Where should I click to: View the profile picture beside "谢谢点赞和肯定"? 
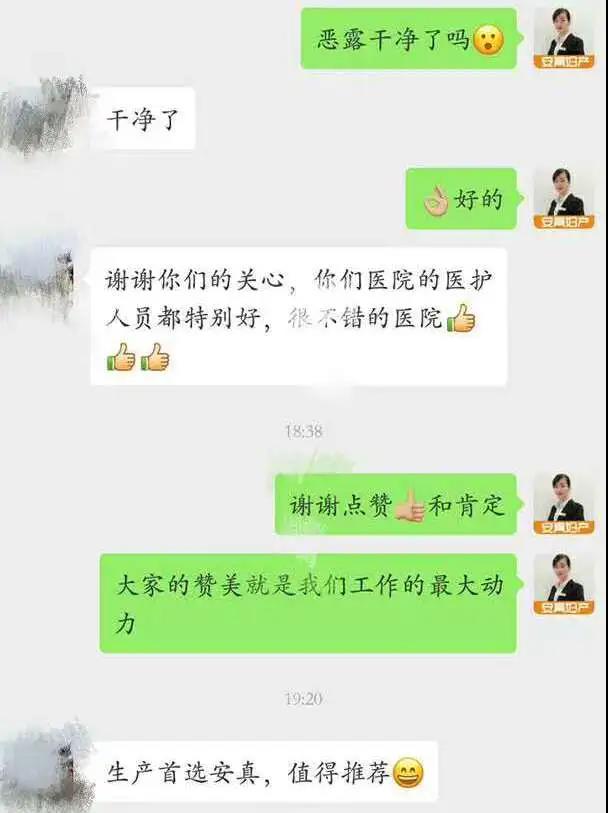coord(564,504)
